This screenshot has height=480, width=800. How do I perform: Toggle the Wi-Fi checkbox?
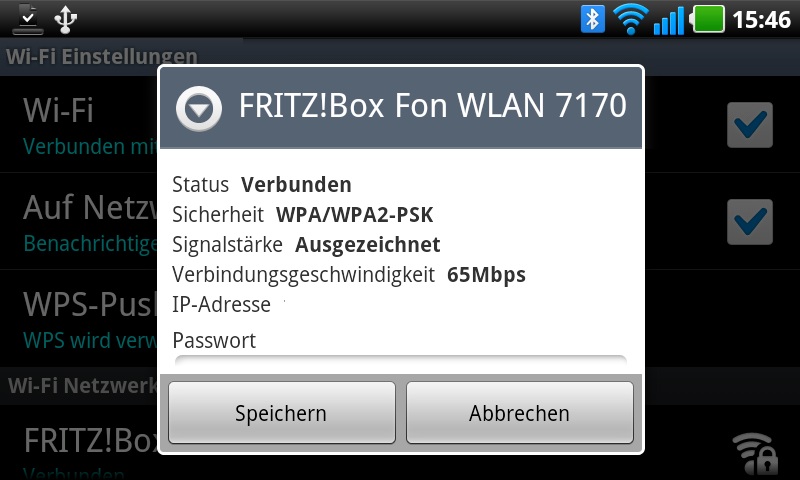point(749,125)
